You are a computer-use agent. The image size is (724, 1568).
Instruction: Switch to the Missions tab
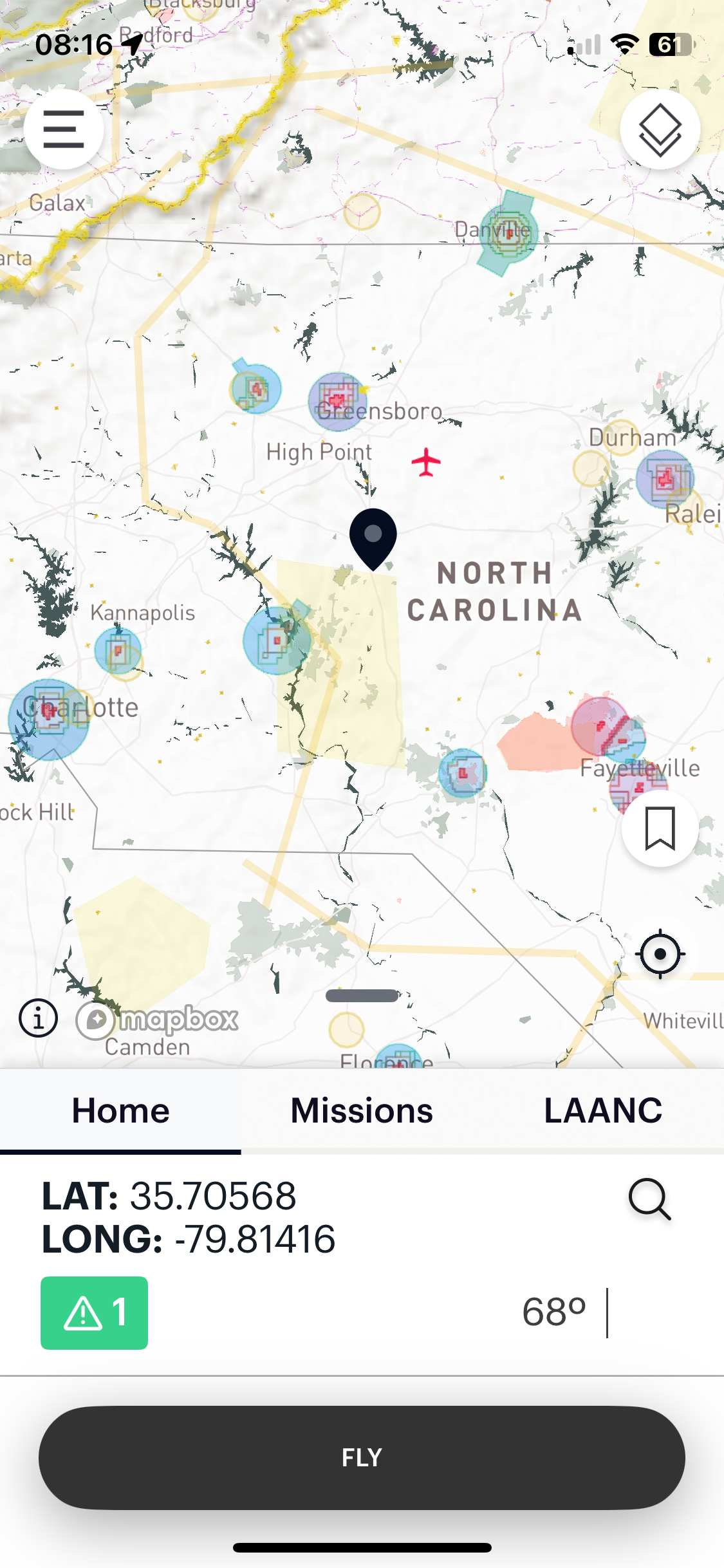362,1110
